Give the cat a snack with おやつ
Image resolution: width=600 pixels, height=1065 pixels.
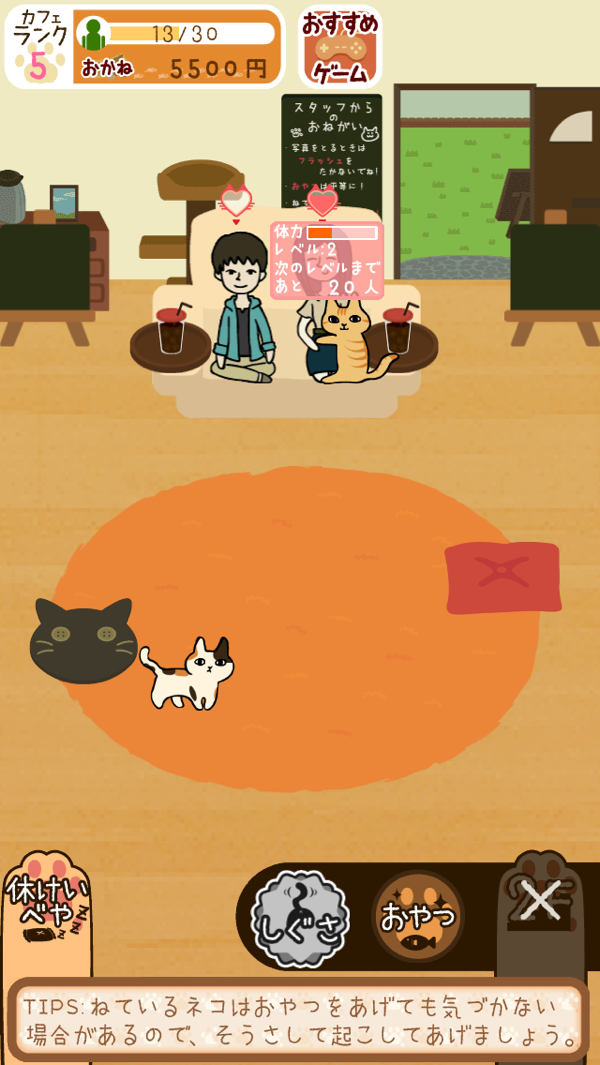(418, 915)
